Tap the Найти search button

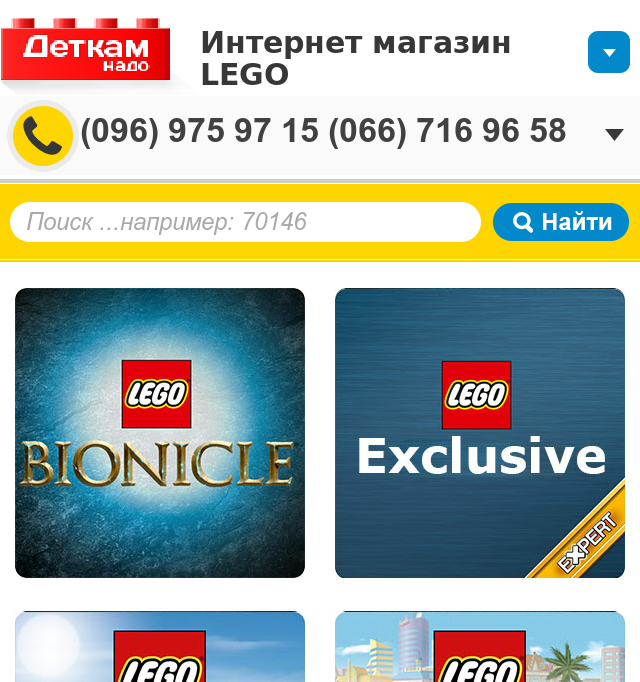click(x=560, y=222)
